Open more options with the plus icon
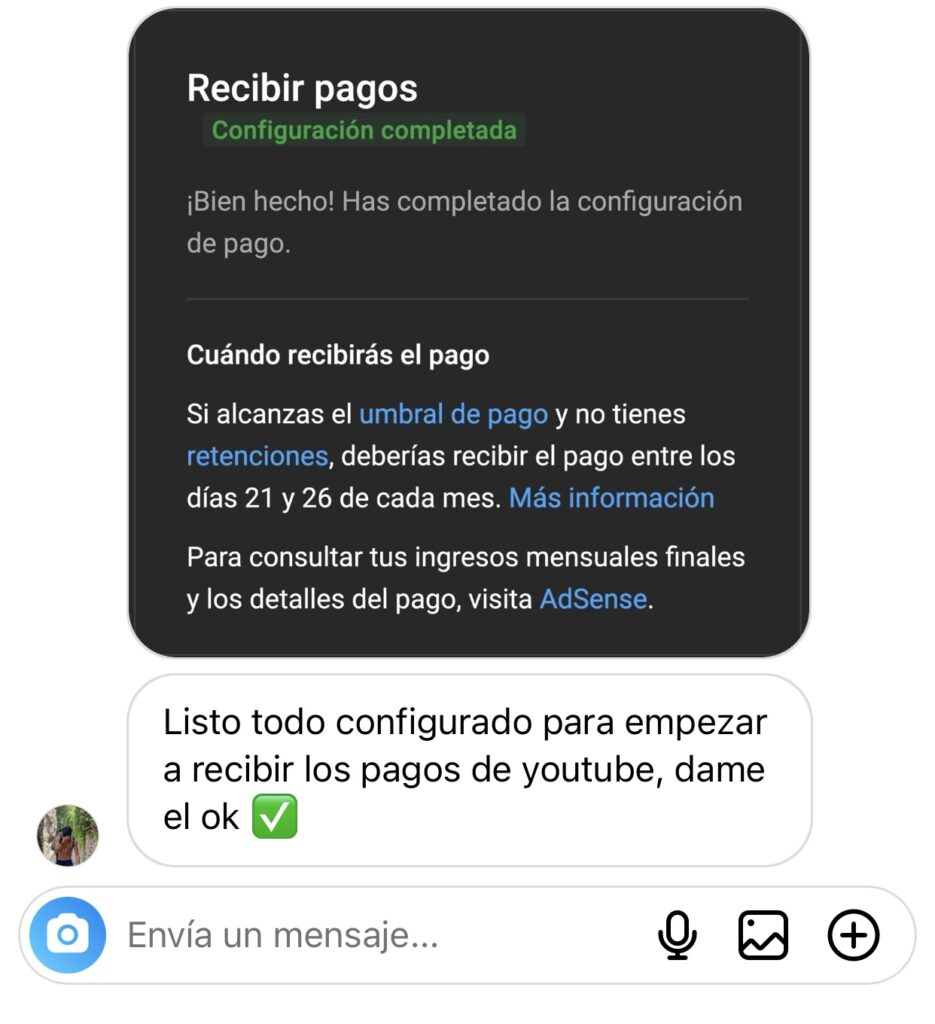 click(x=853, y=936)
